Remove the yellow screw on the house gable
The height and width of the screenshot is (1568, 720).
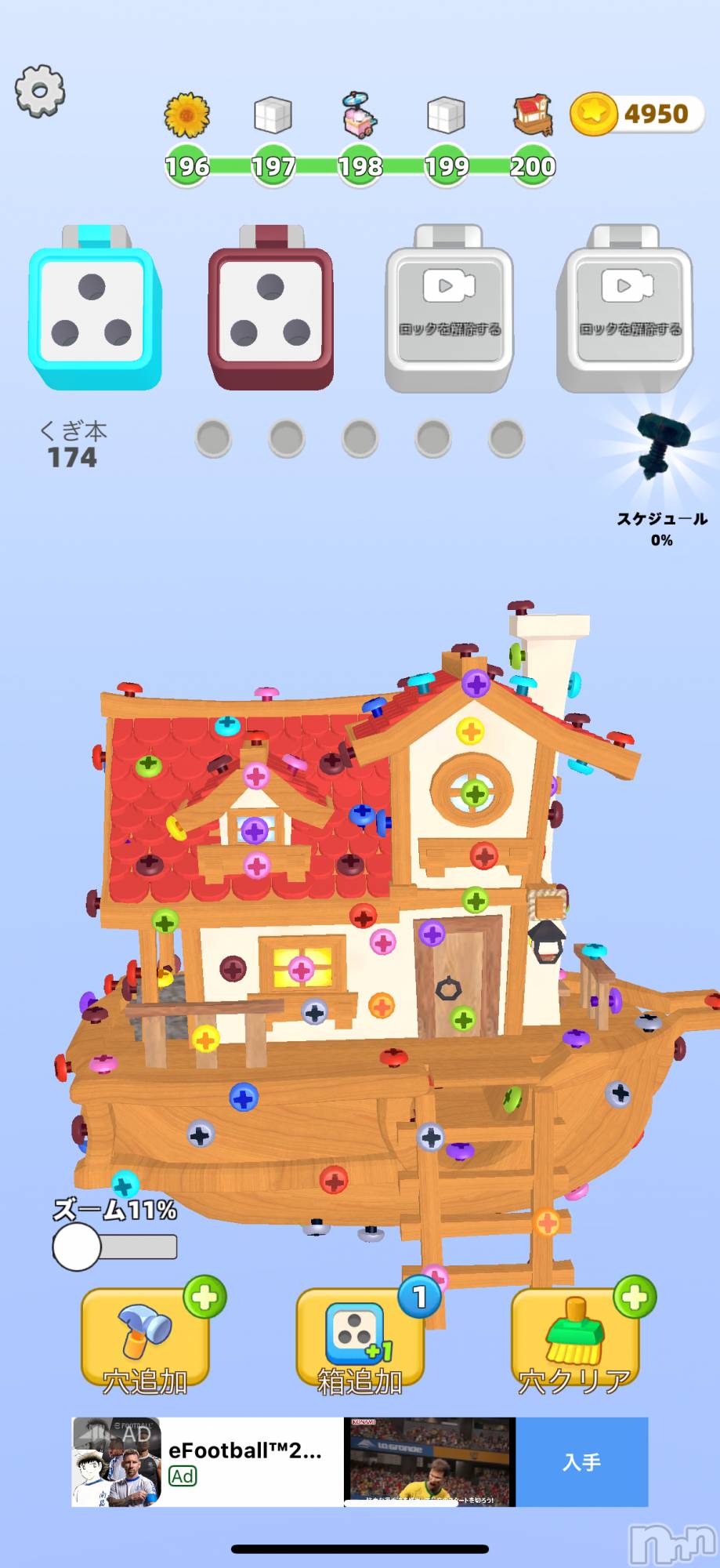point(470,731)
